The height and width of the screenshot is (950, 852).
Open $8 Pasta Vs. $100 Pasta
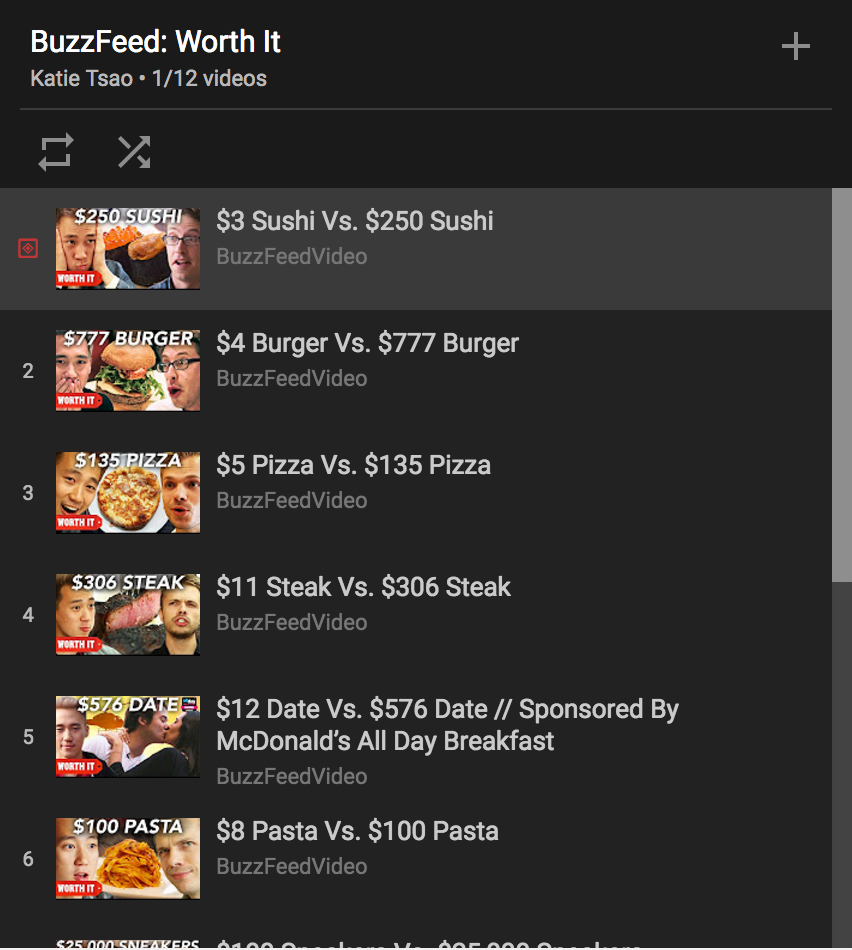(357, 832)
